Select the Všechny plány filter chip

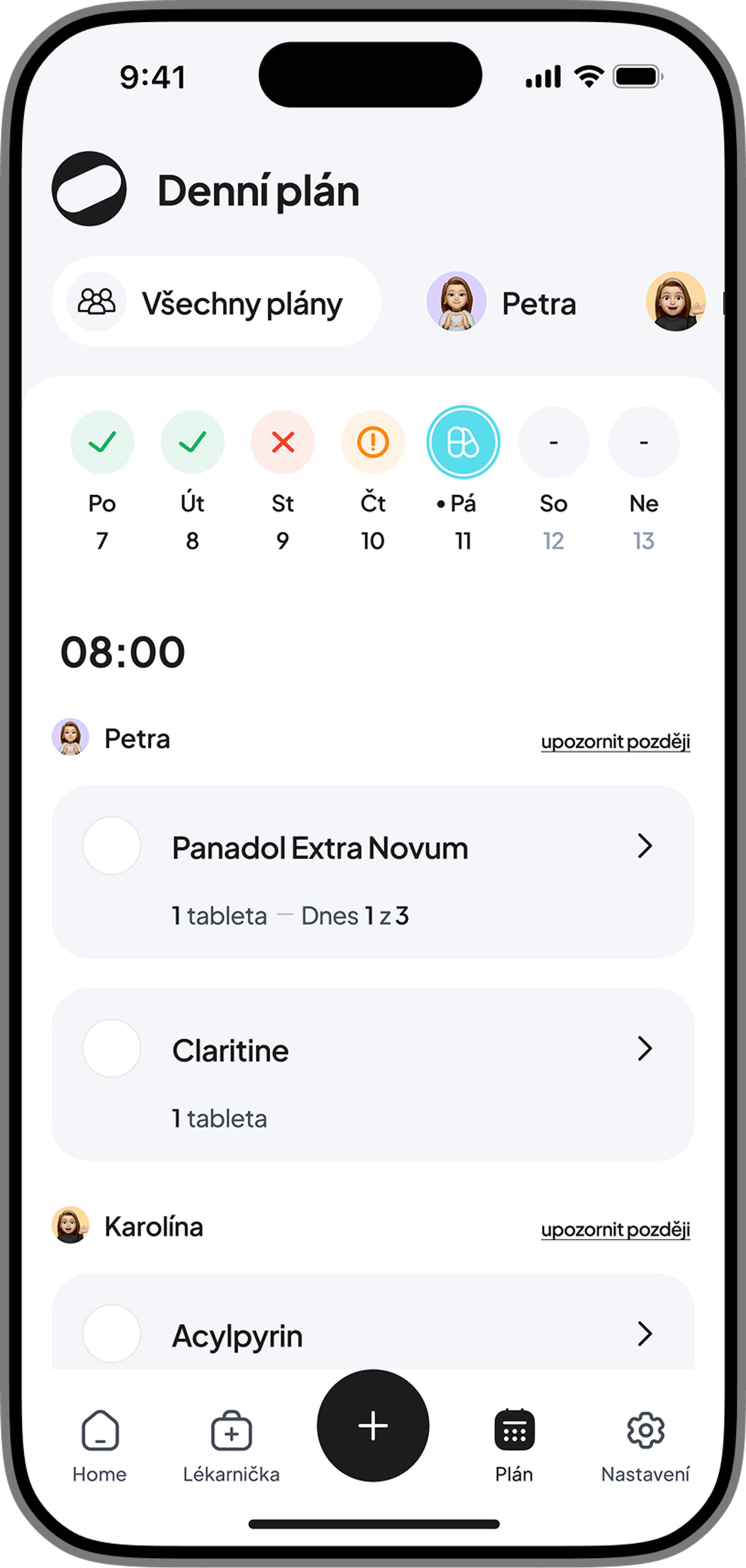217,302
